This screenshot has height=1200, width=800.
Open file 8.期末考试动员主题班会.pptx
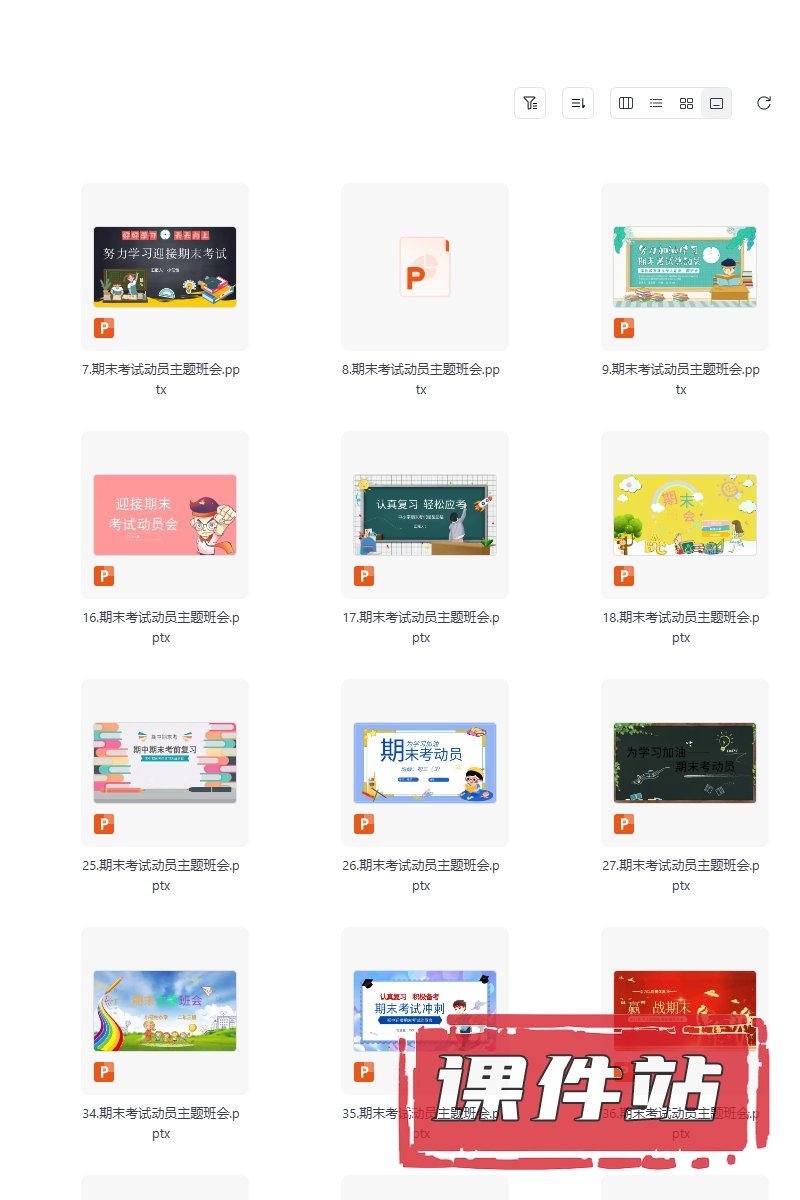[x=425, y=267]
